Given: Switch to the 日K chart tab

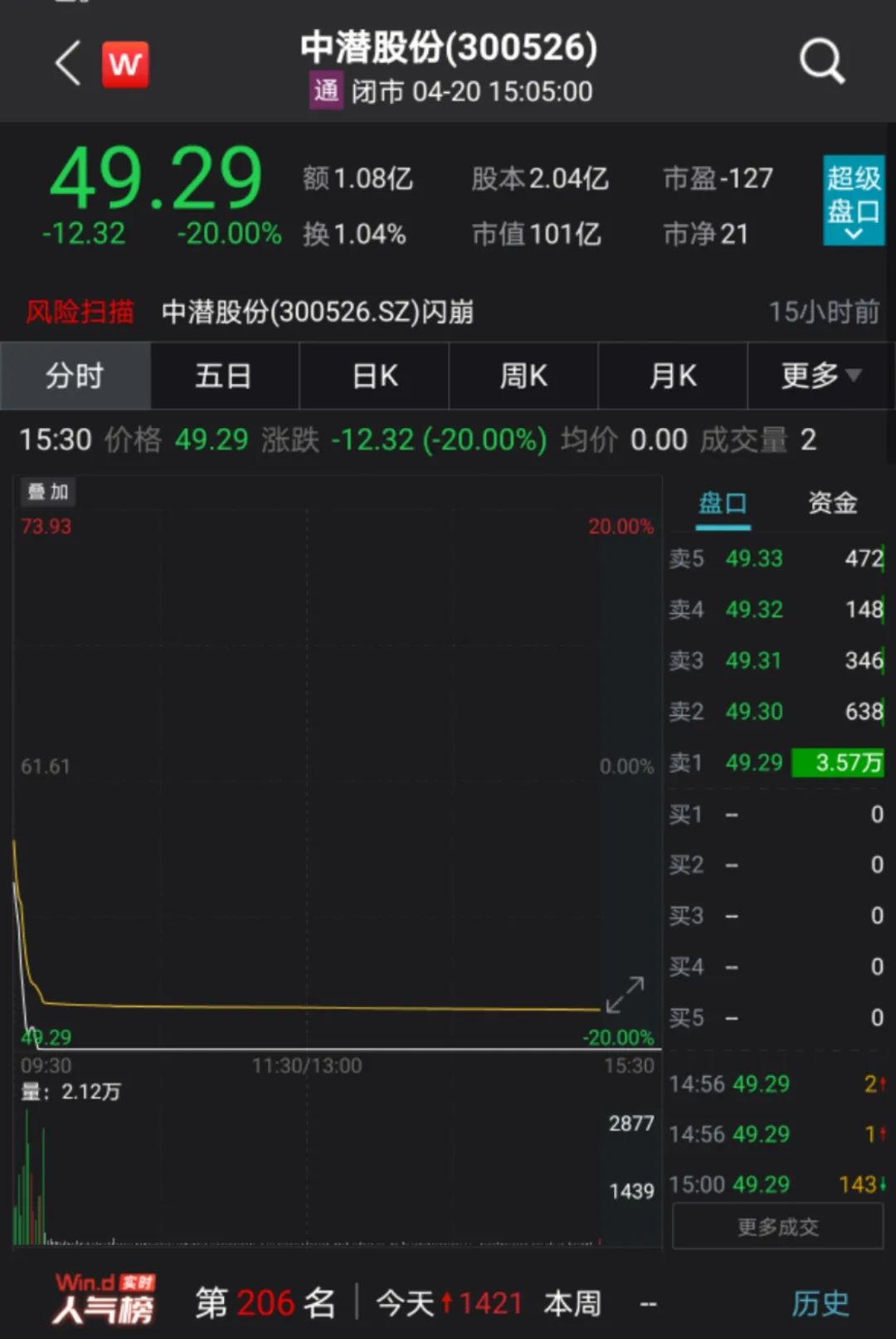Looking at the screenshot, I should 374,376.
